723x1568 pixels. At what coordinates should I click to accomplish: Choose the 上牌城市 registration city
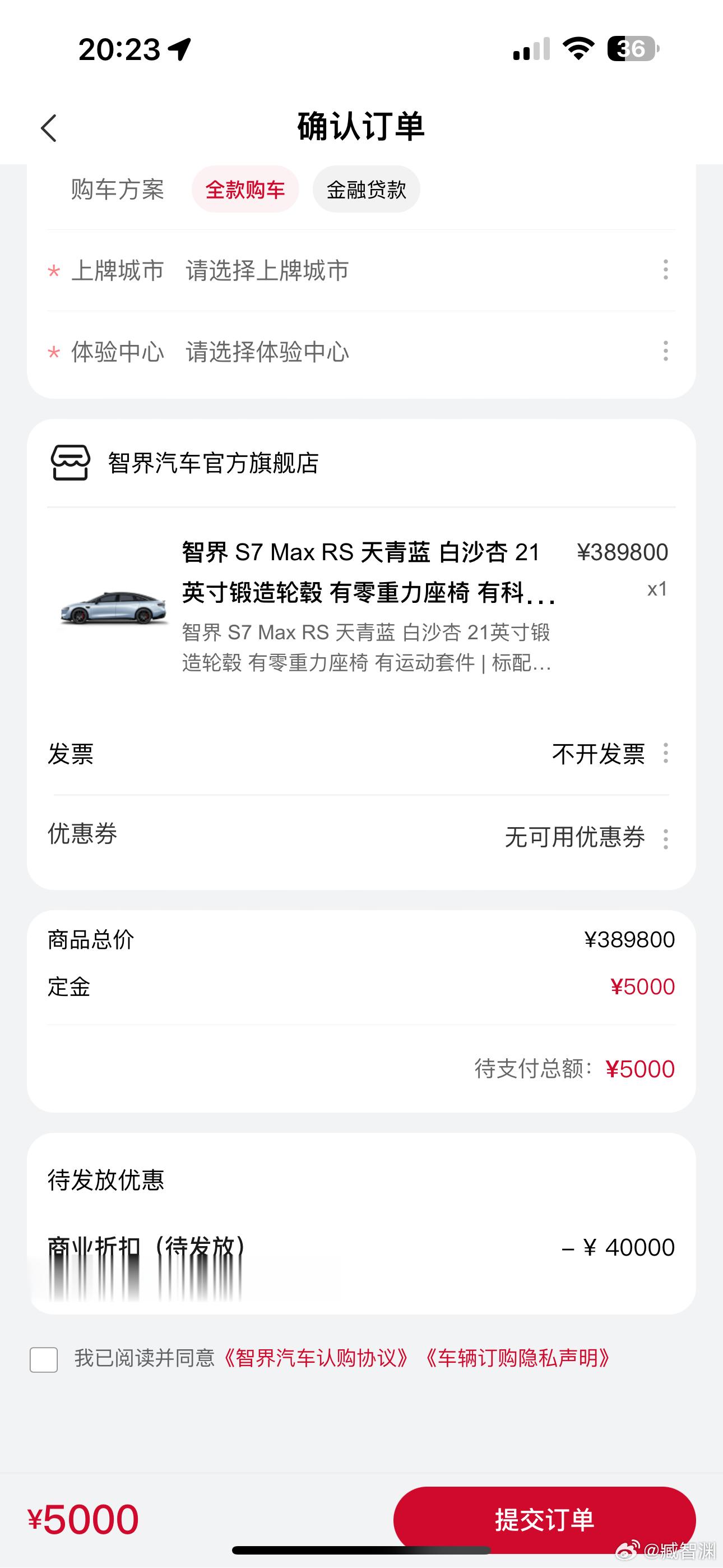tap(361, 270)
